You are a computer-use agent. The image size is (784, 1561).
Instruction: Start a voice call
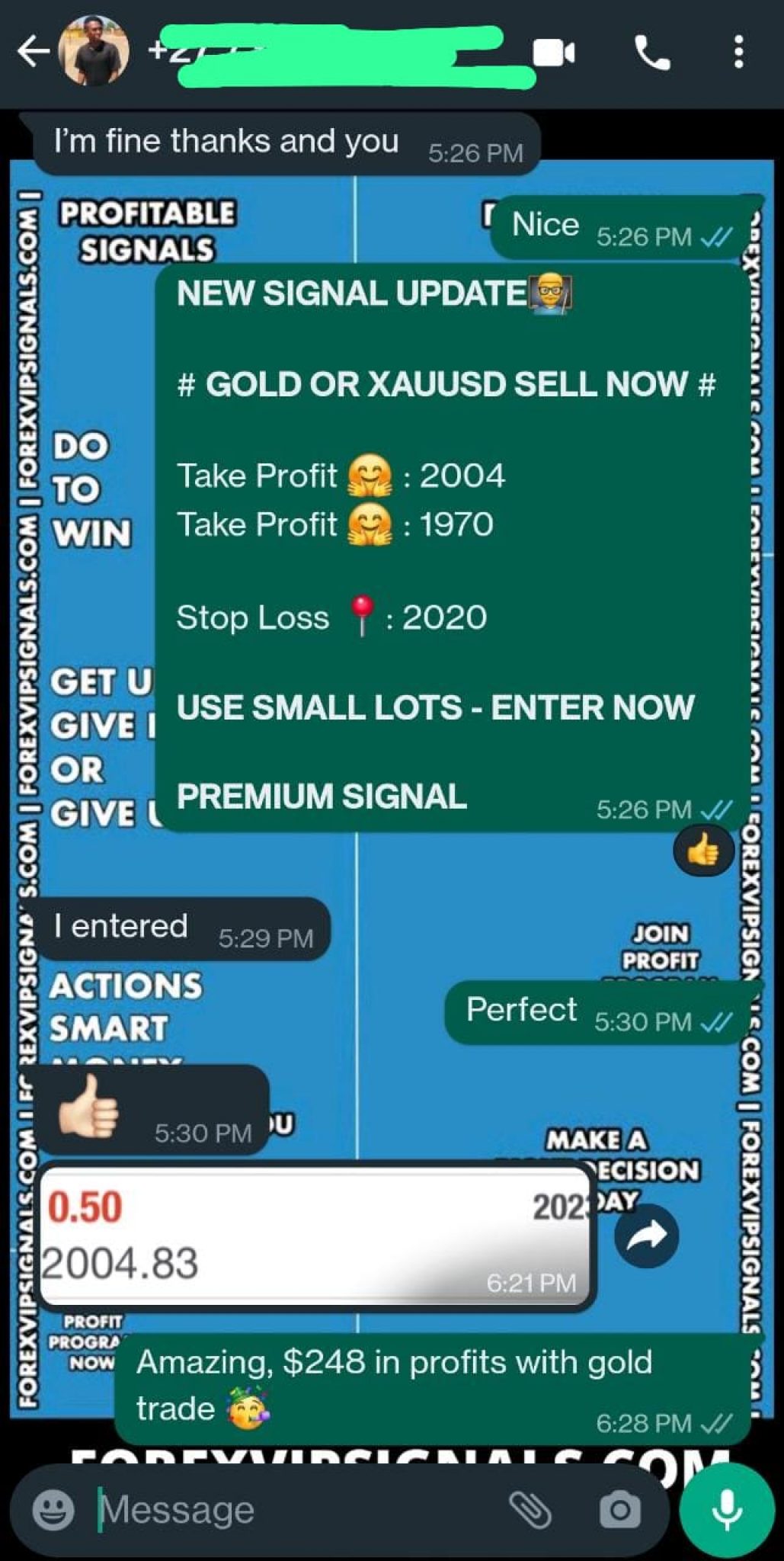pyautogui.click(x=651, y=53)
